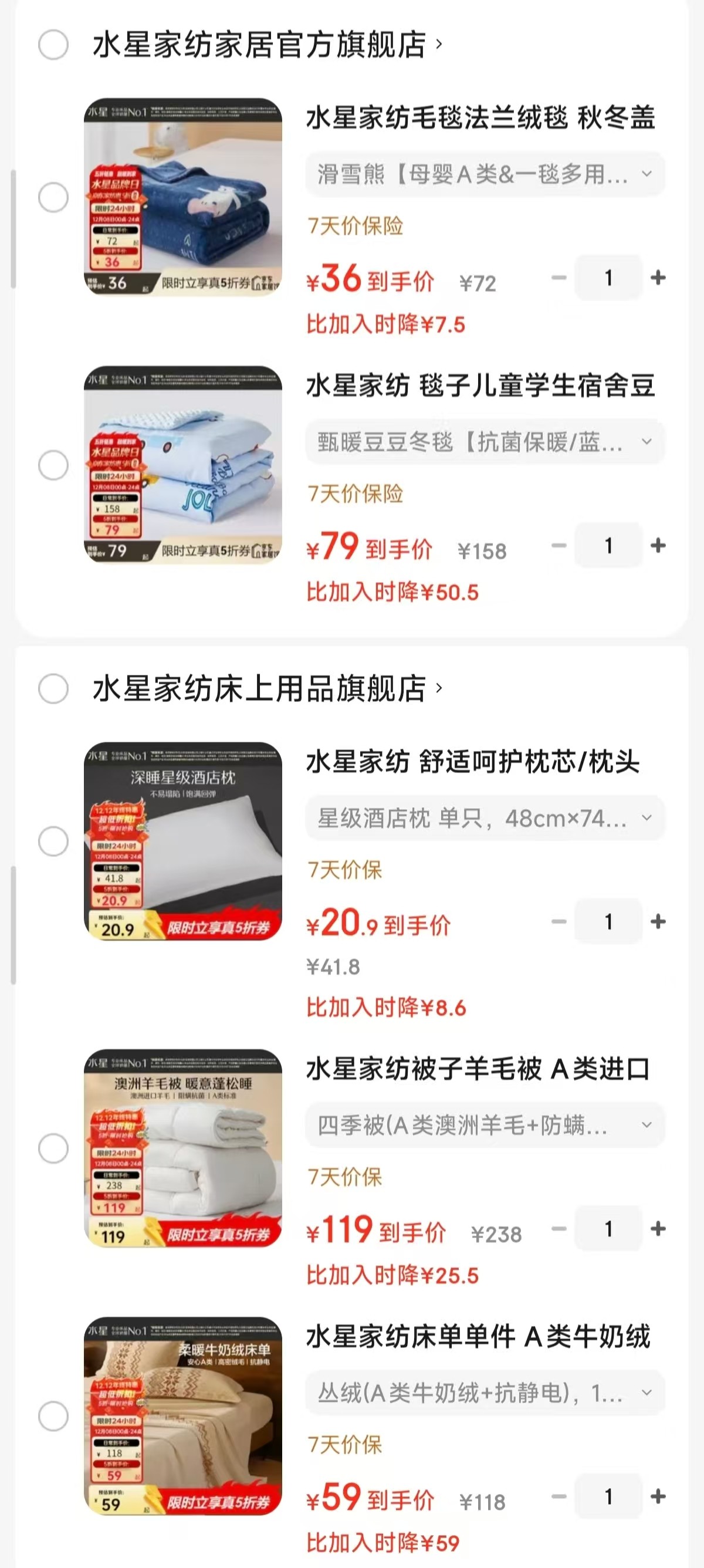
Task: Select all items from 水星家纺家居官方旗舰店
Action: [x=53, y=45]
